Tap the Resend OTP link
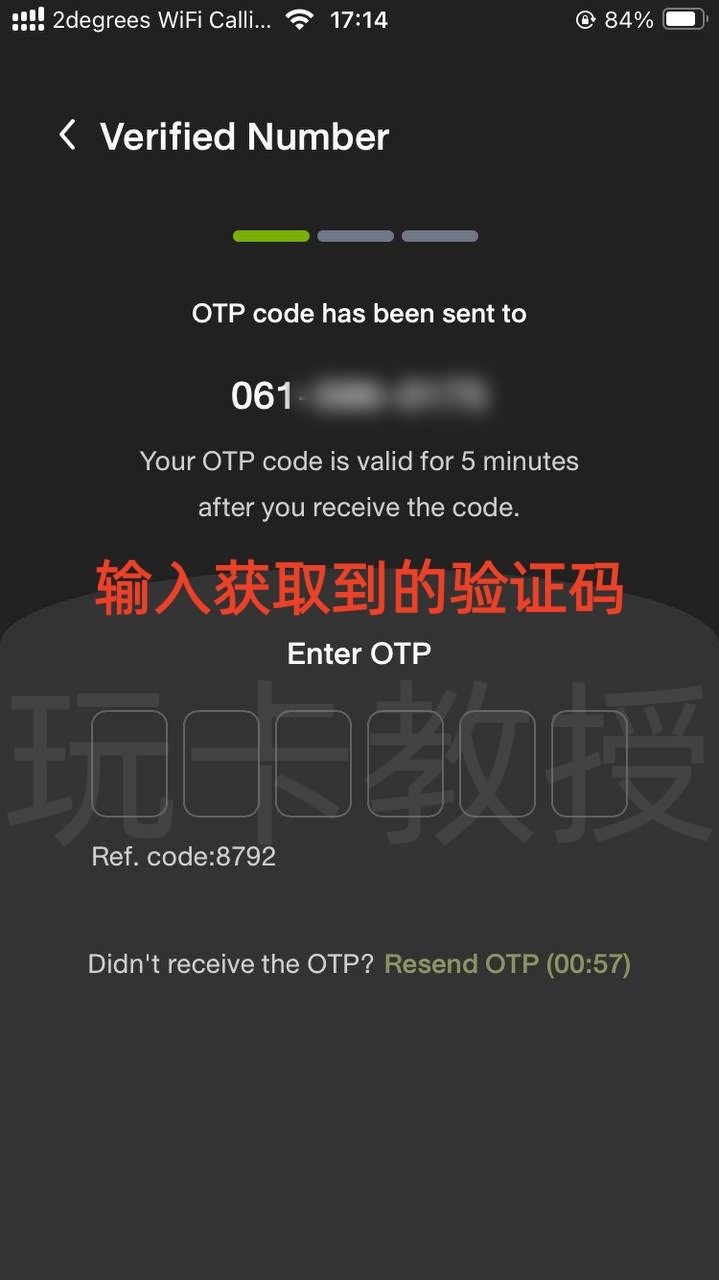Image resolution: width=719 pixels, height=1280 pixels. [507, 964]
